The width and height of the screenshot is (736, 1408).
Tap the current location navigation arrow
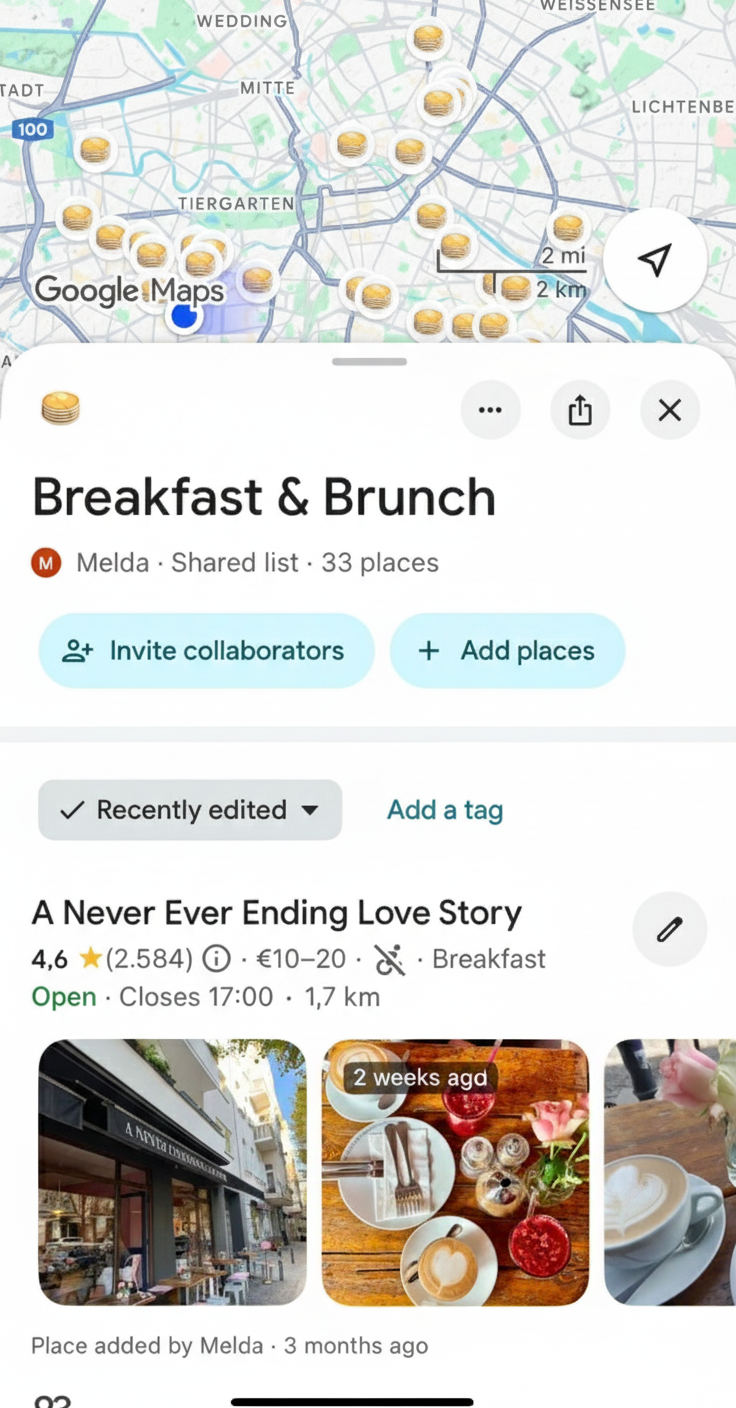click(x=654, y=259)
